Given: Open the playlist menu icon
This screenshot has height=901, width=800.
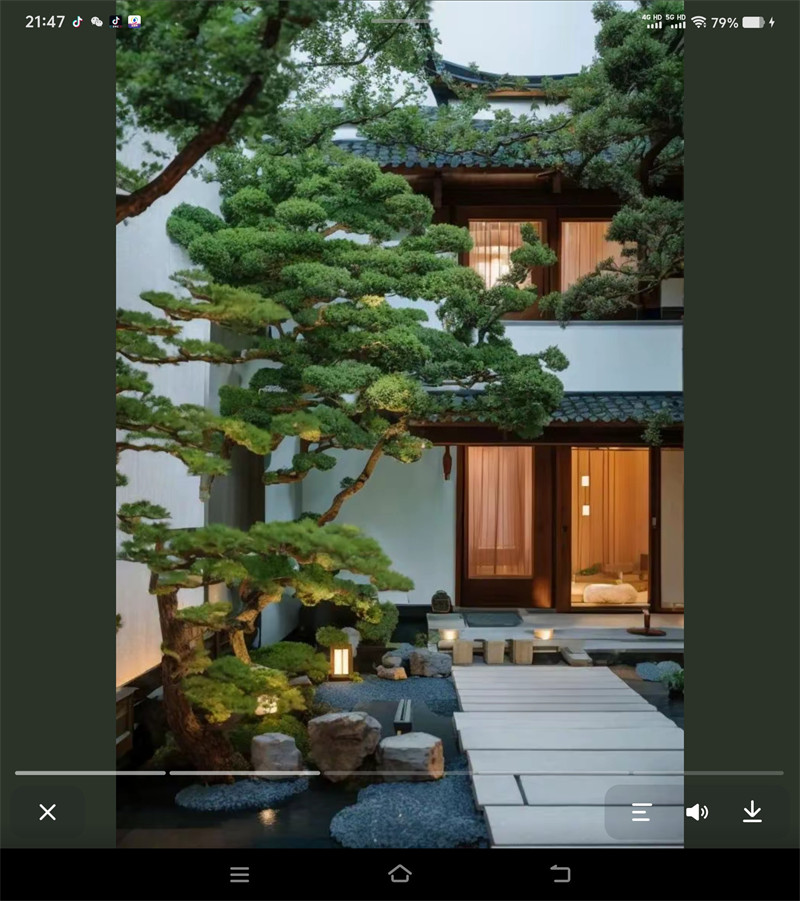Looking at the screenshot, I should point(641,812).
